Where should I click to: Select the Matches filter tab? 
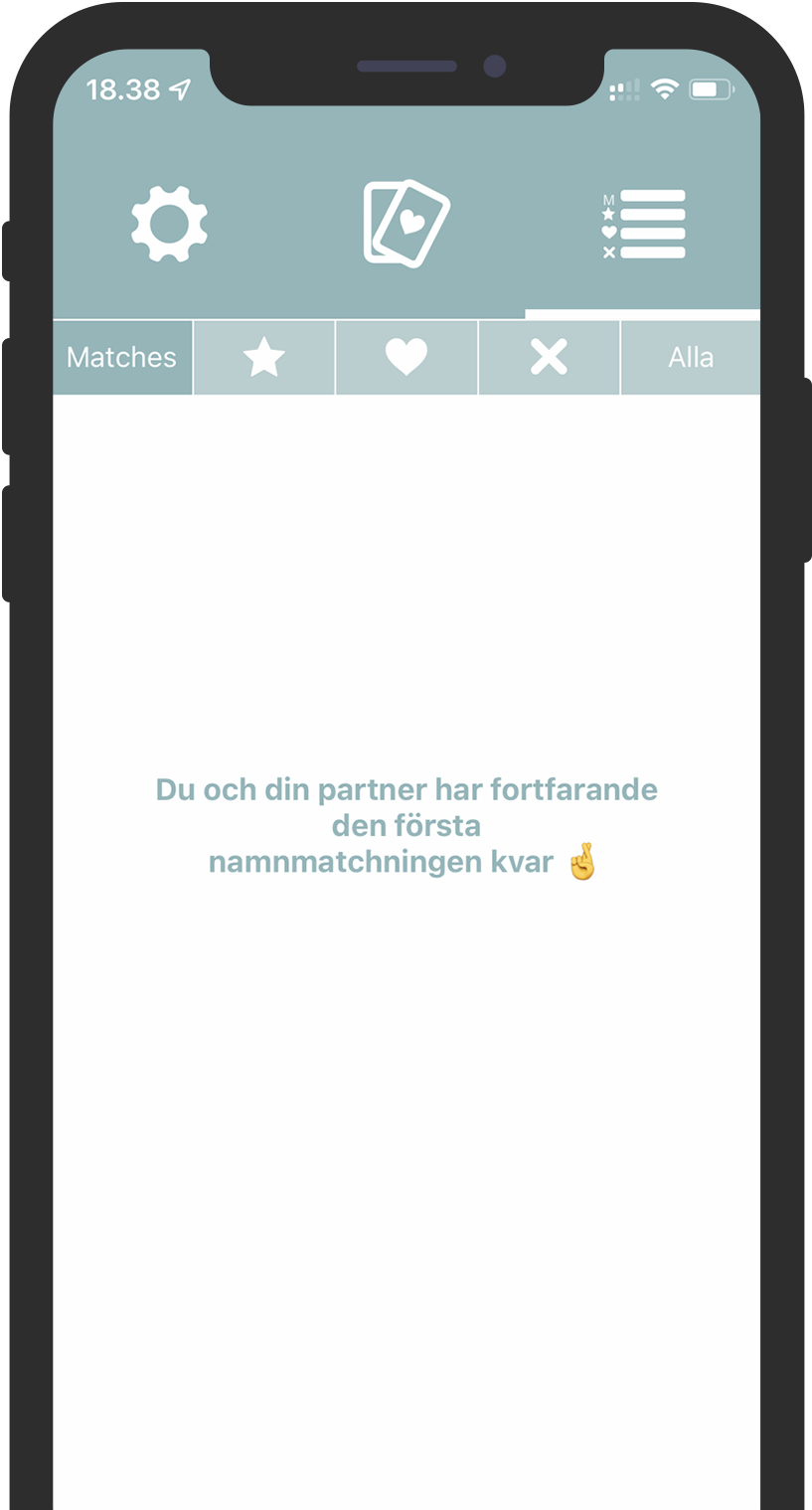pos(122,358)
